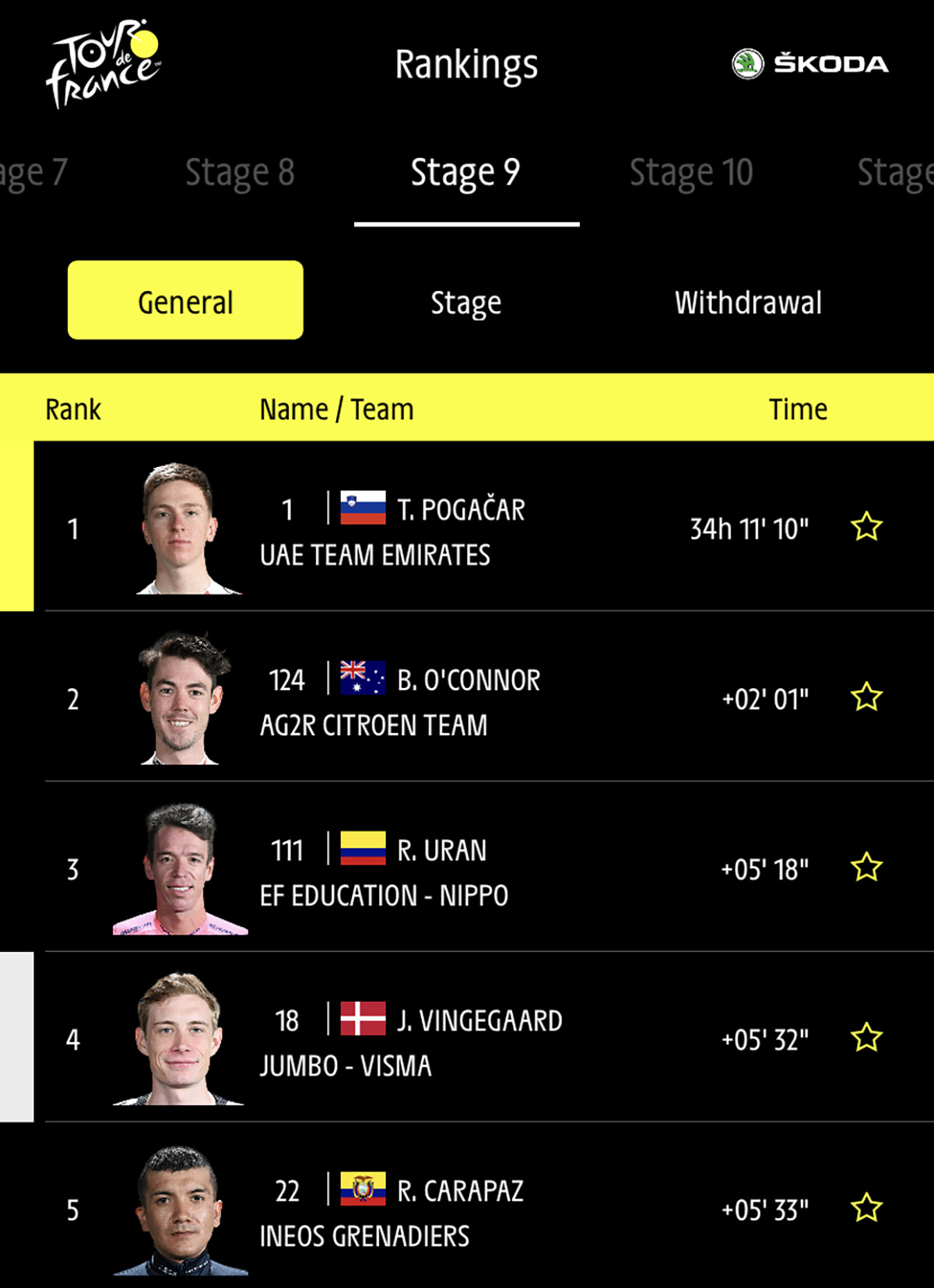Go to the partially visible Stage 7 tab
Screen dimensions: 934x1288
[35, 173]
